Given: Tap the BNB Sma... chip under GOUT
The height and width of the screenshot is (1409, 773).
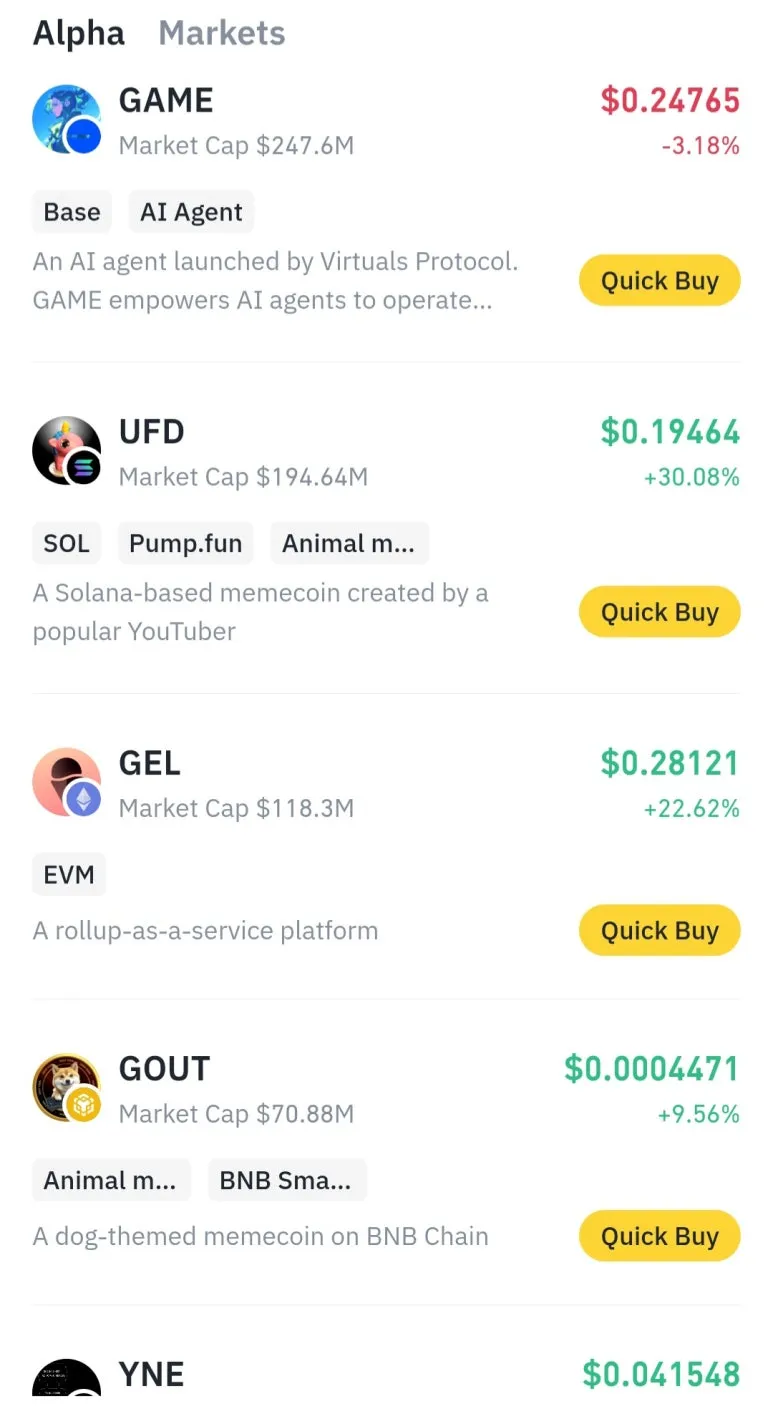Looking at the screenshot, I should click(286, 1180).
